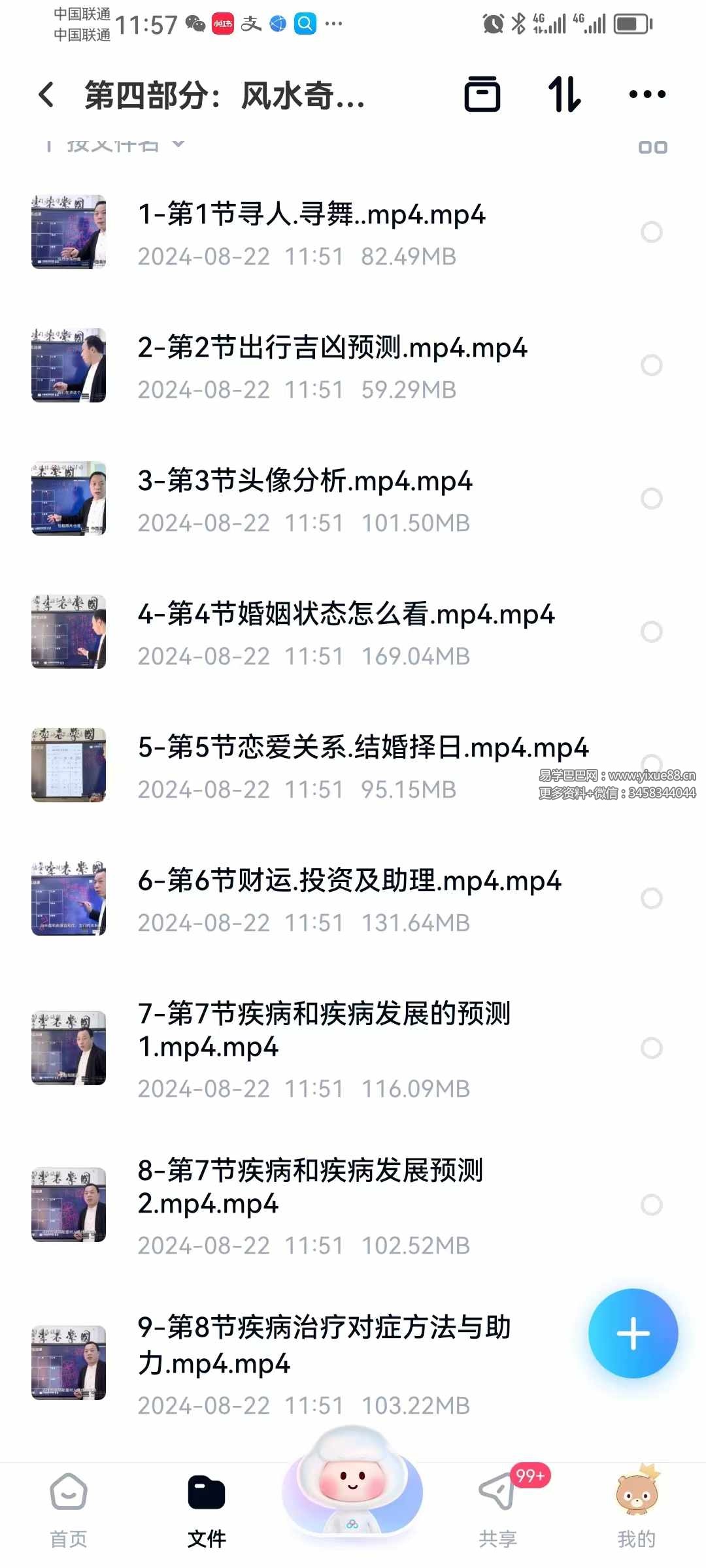Screen dimensions: 706x1568
Task: Select the 6-第6节财运.投资及助理 checkbox
Action: (651, 898)
